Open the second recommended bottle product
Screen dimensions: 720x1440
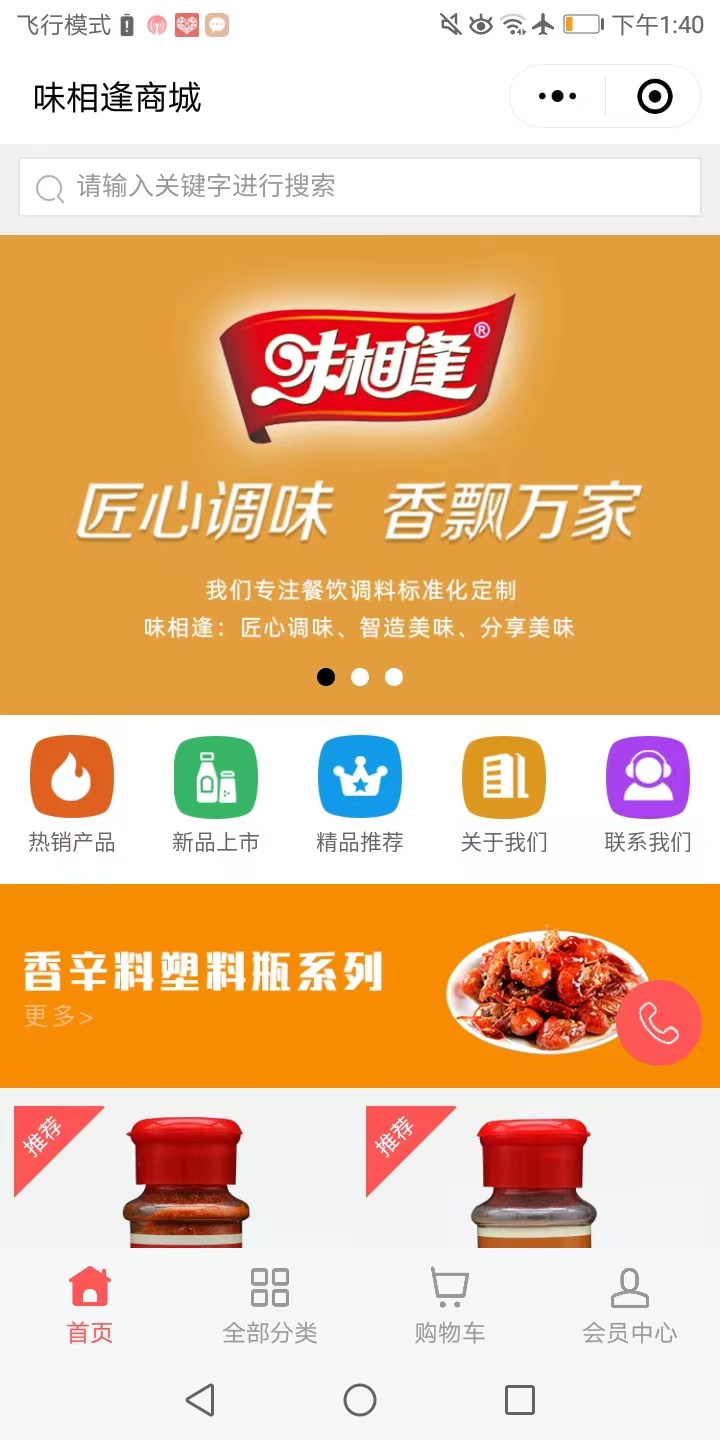(535, 1180)
